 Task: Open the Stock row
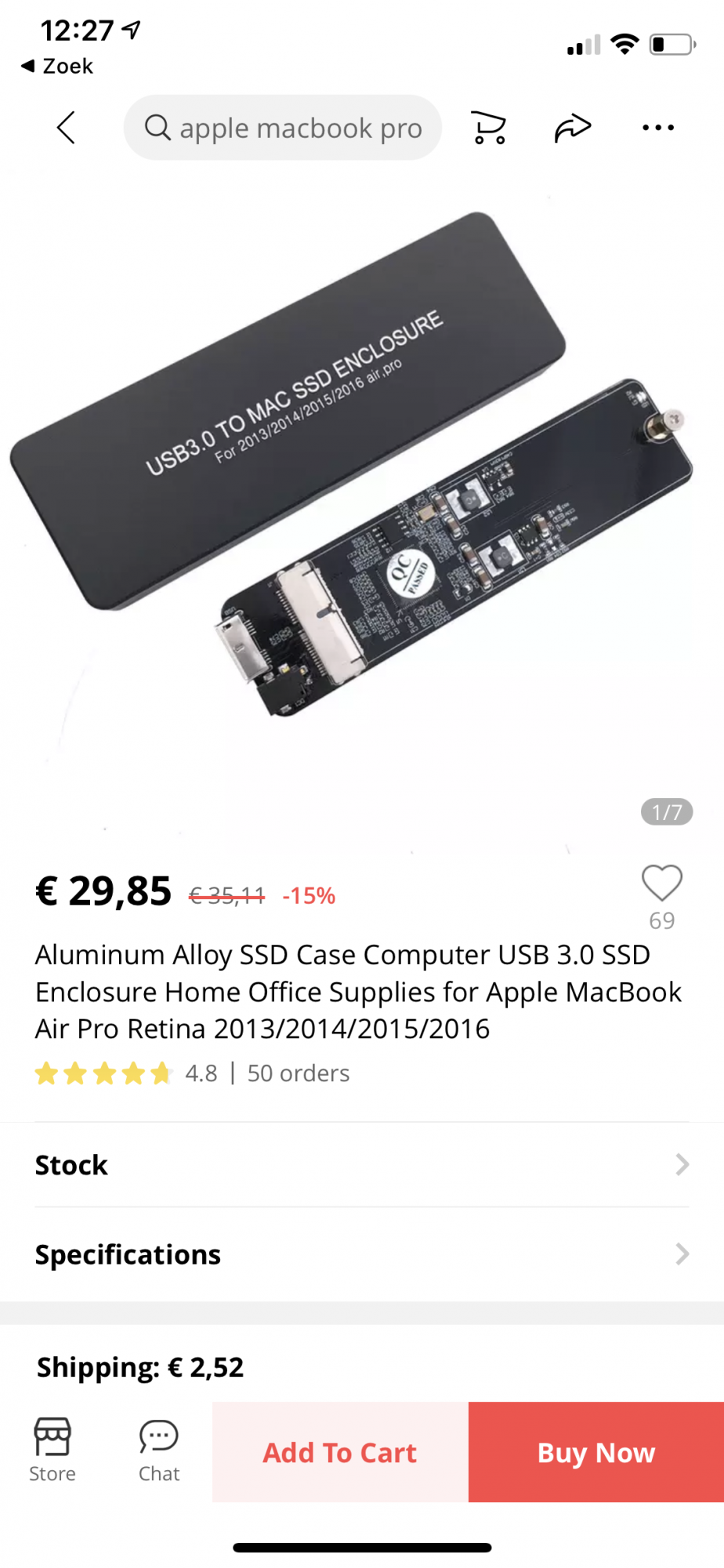362,1165
